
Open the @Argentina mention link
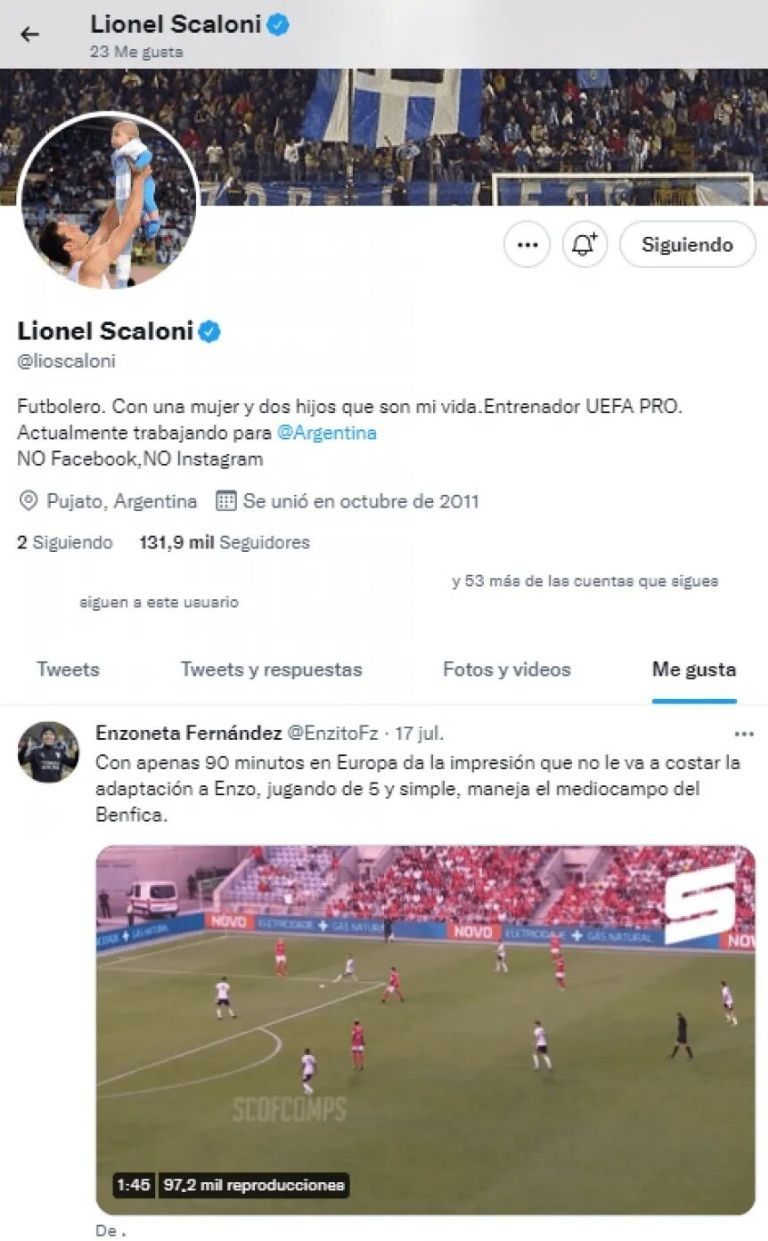coord(326,433)
